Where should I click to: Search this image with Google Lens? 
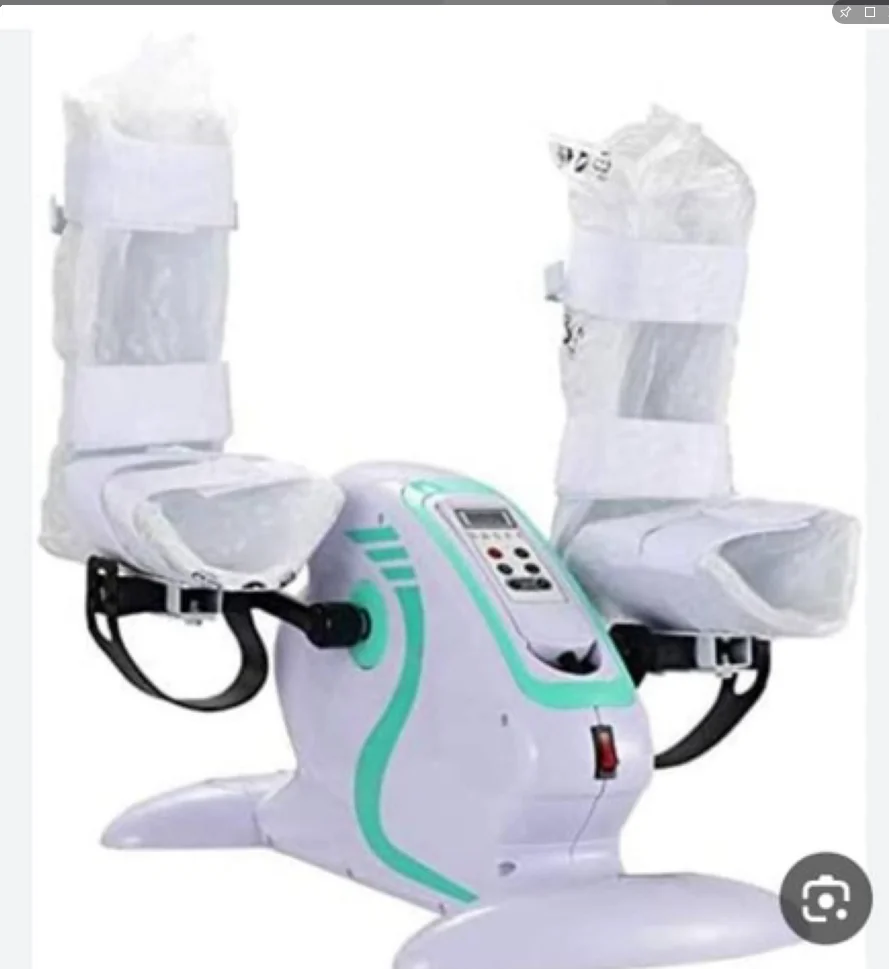(x=826, y=899)
